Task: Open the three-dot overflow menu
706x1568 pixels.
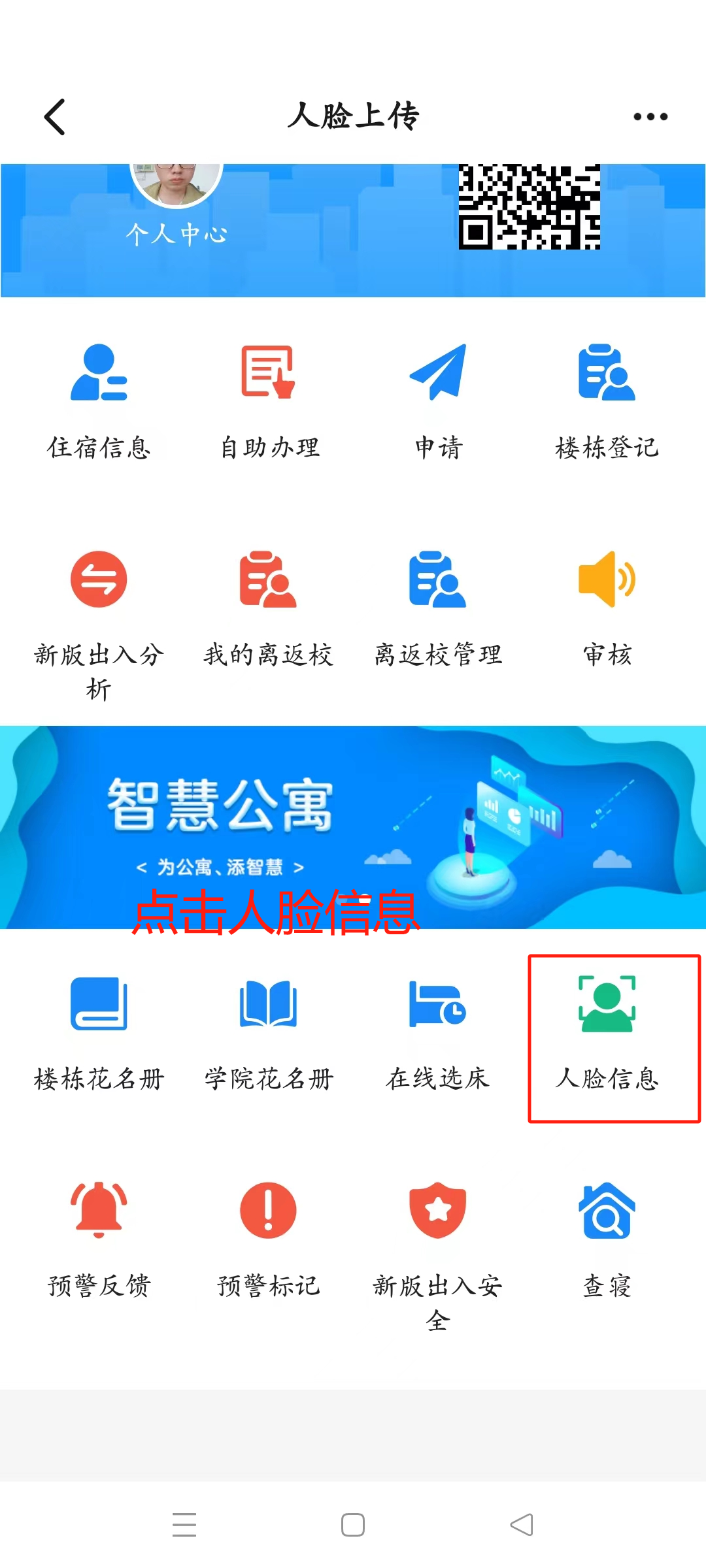Action: [650, 117]
